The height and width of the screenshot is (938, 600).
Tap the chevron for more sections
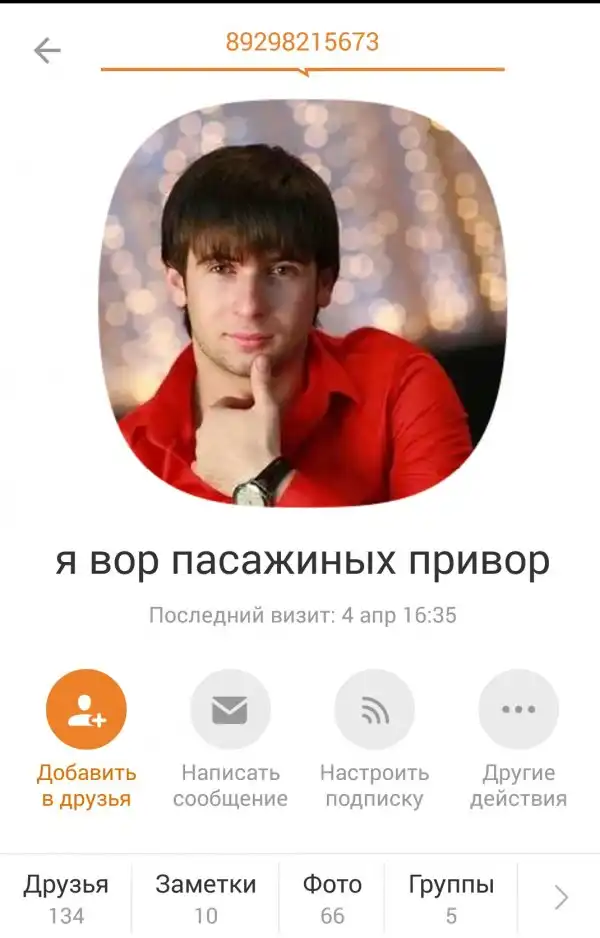[561, 898]
